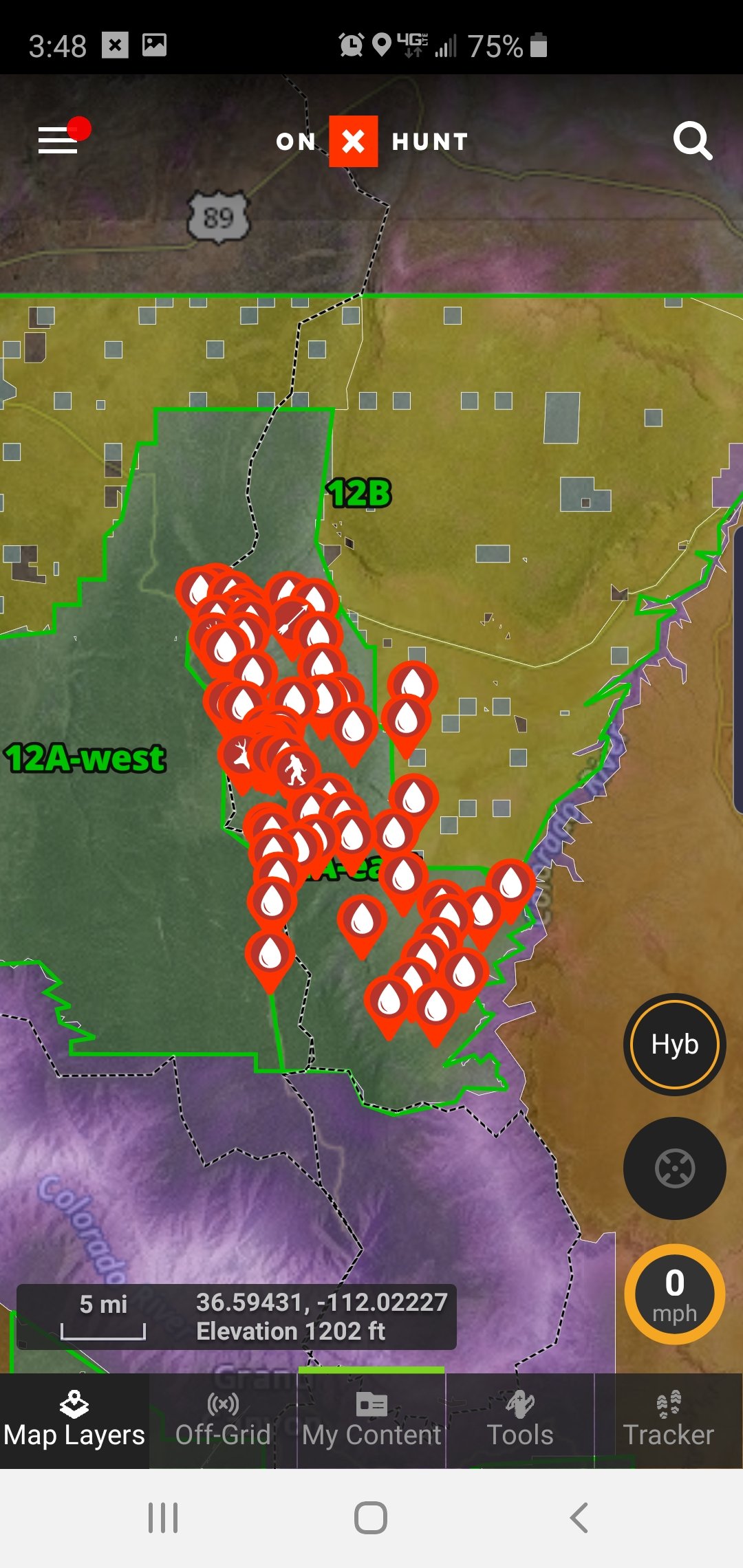The height and width of the screenshot is (1568, 743).
Task: Open the Tools tab
Action: [x=520, y=1420]
